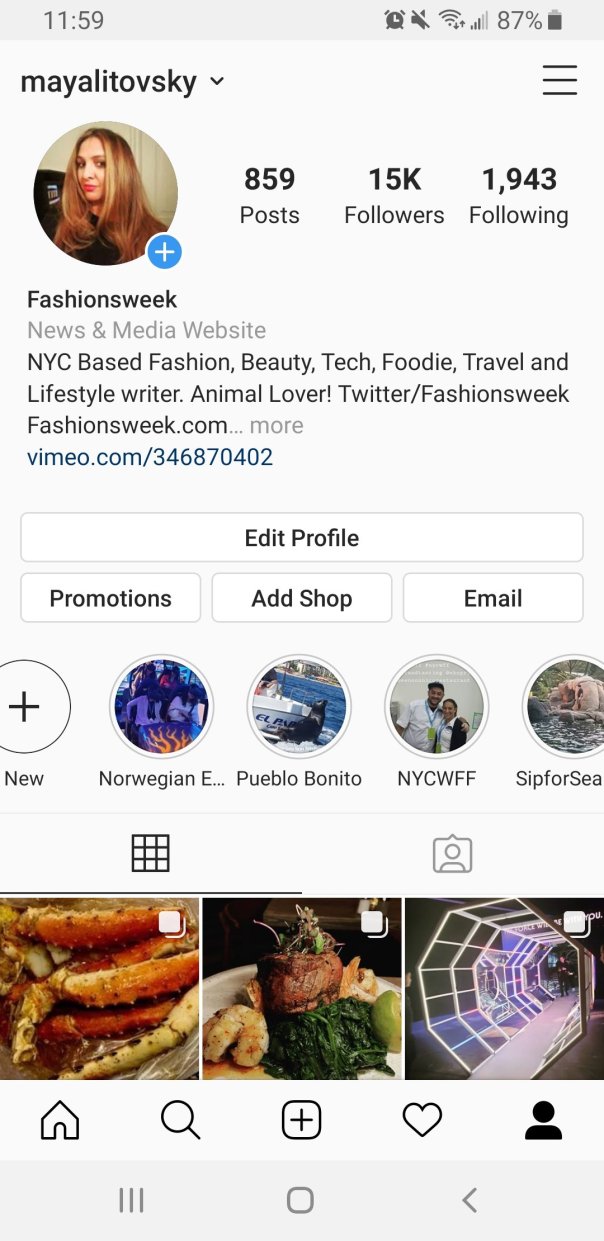Create a New story highlight

tap(25, 706)
